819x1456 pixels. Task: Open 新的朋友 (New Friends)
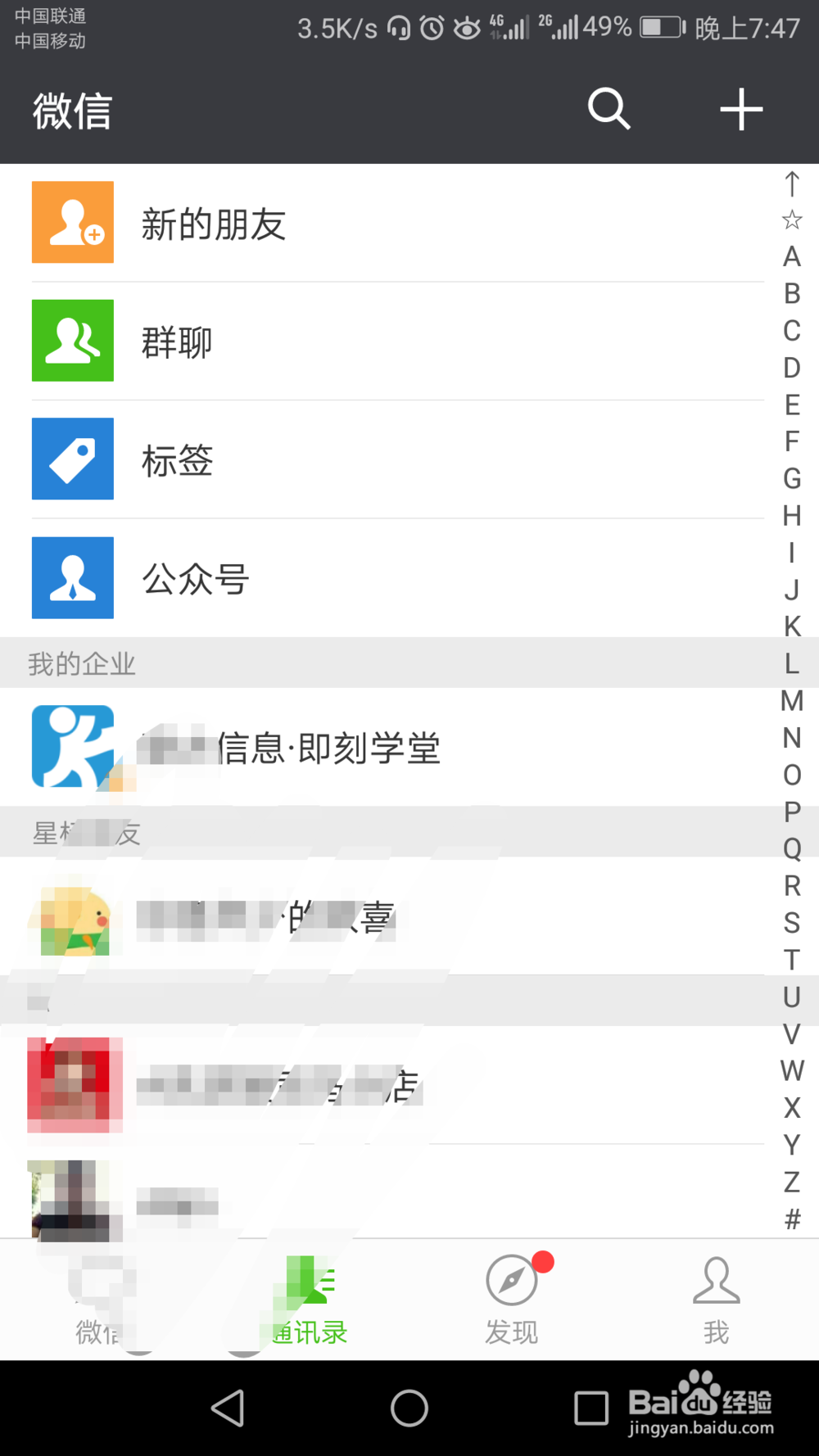pos(328,223)
